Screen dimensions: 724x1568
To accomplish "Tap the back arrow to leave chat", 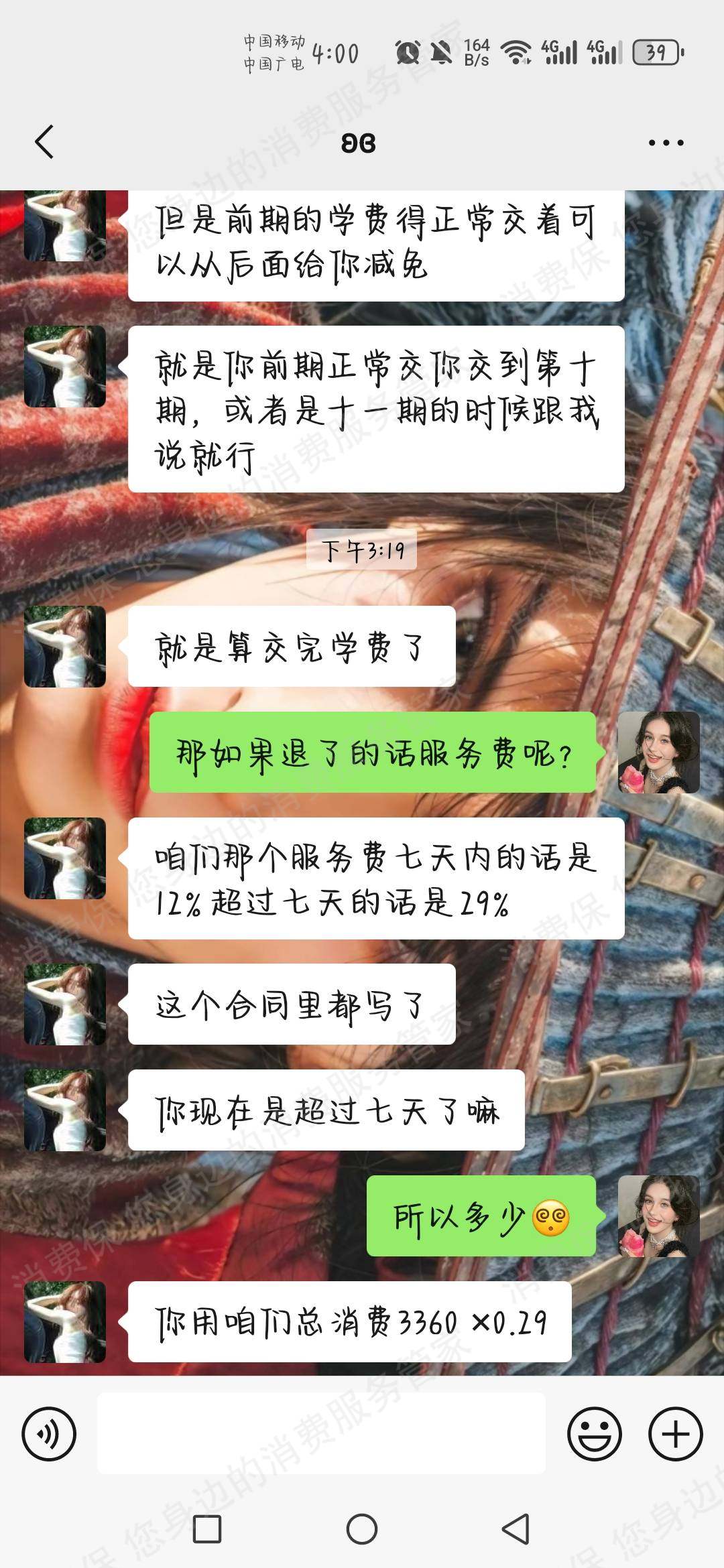I will click(44, 142).
